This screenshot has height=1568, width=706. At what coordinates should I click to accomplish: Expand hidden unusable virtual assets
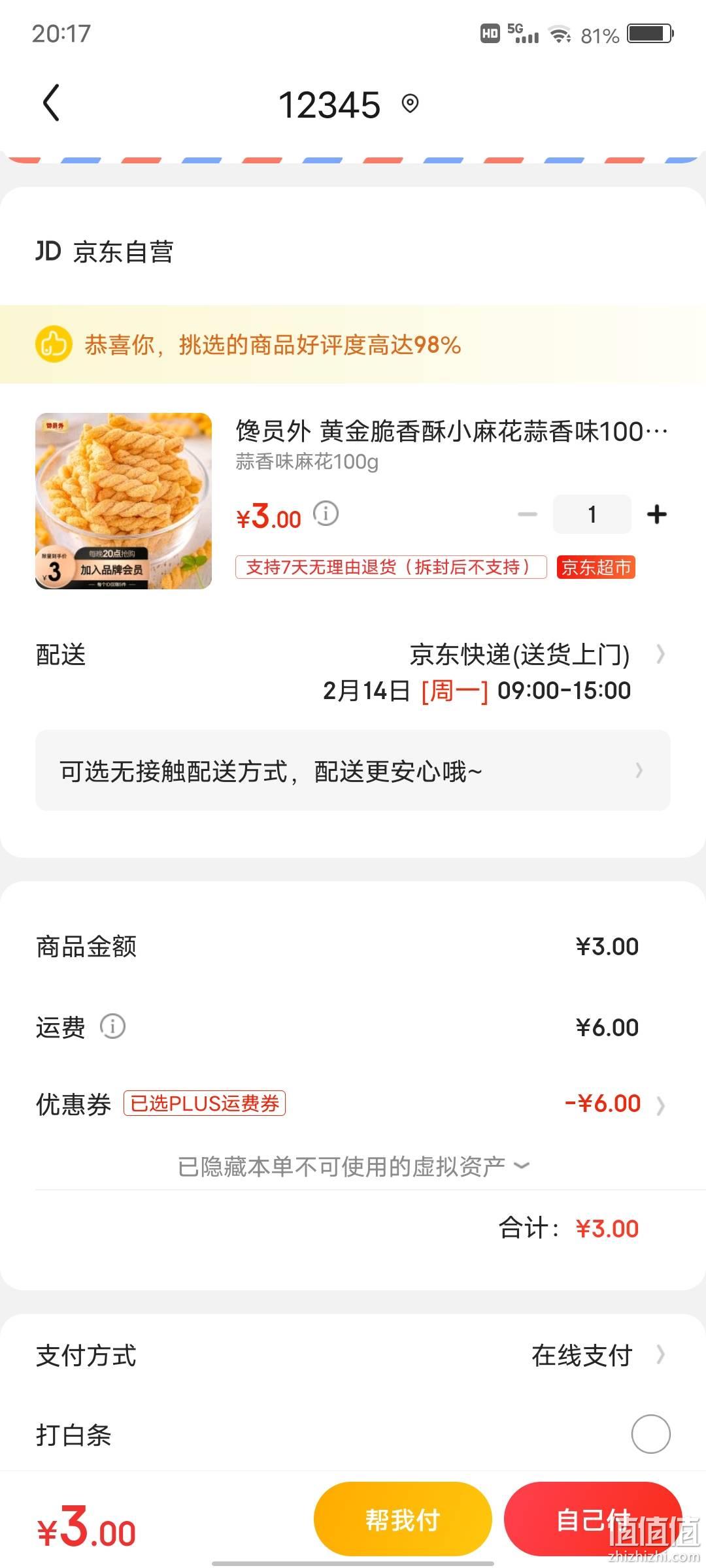[x=353, y=1166]
